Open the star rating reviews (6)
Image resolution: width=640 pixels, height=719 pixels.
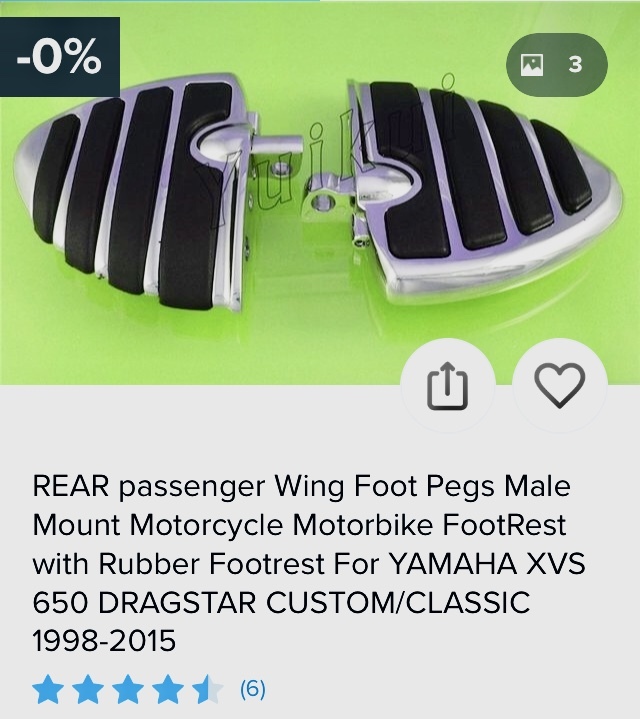(x=150, y=689)
